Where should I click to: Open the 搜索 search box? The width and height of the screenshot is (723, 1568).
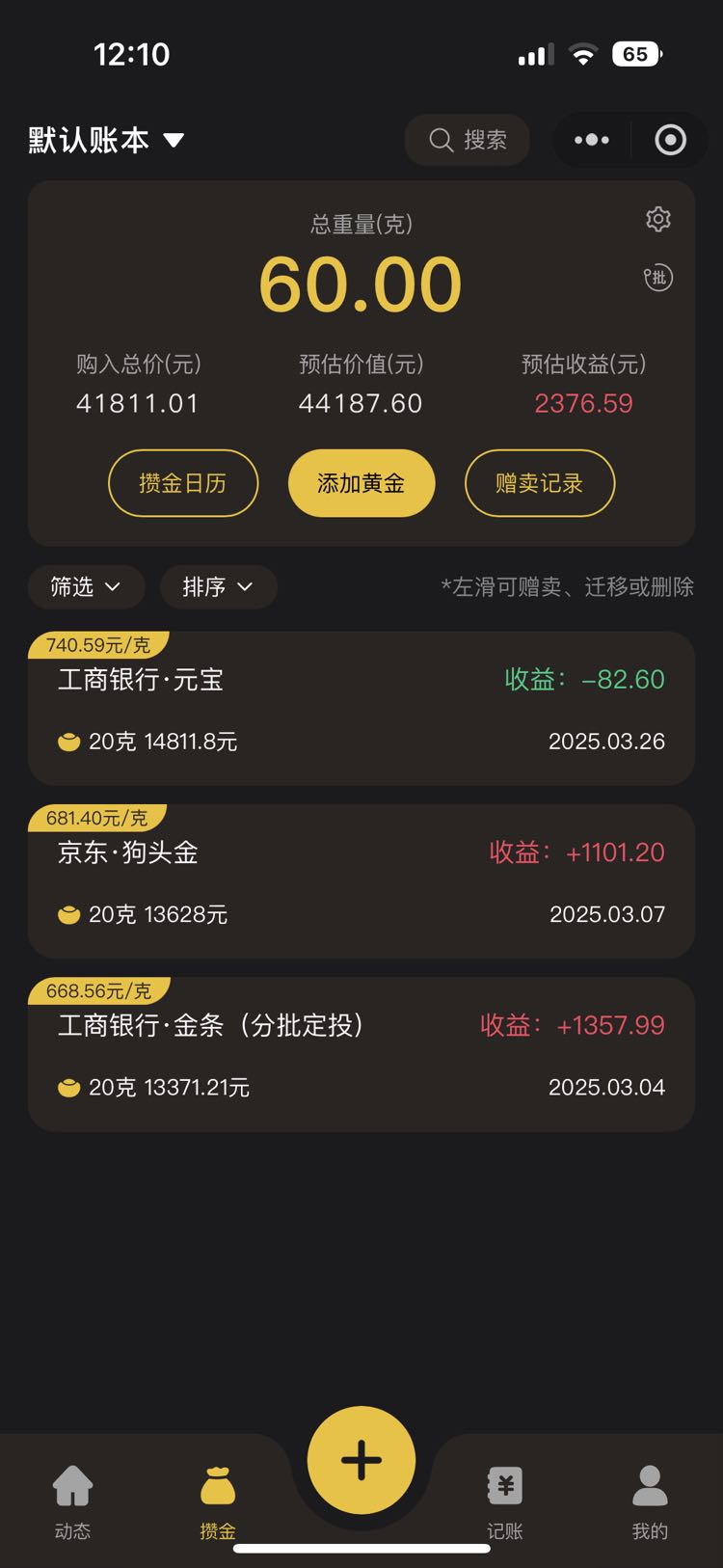pos(468,140)
